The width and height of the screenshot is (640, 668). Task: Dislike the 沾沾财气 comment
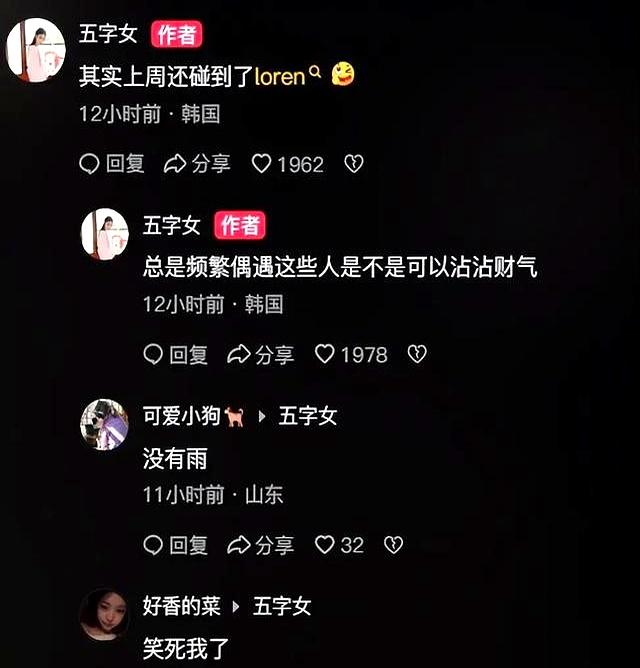(417, 354)
